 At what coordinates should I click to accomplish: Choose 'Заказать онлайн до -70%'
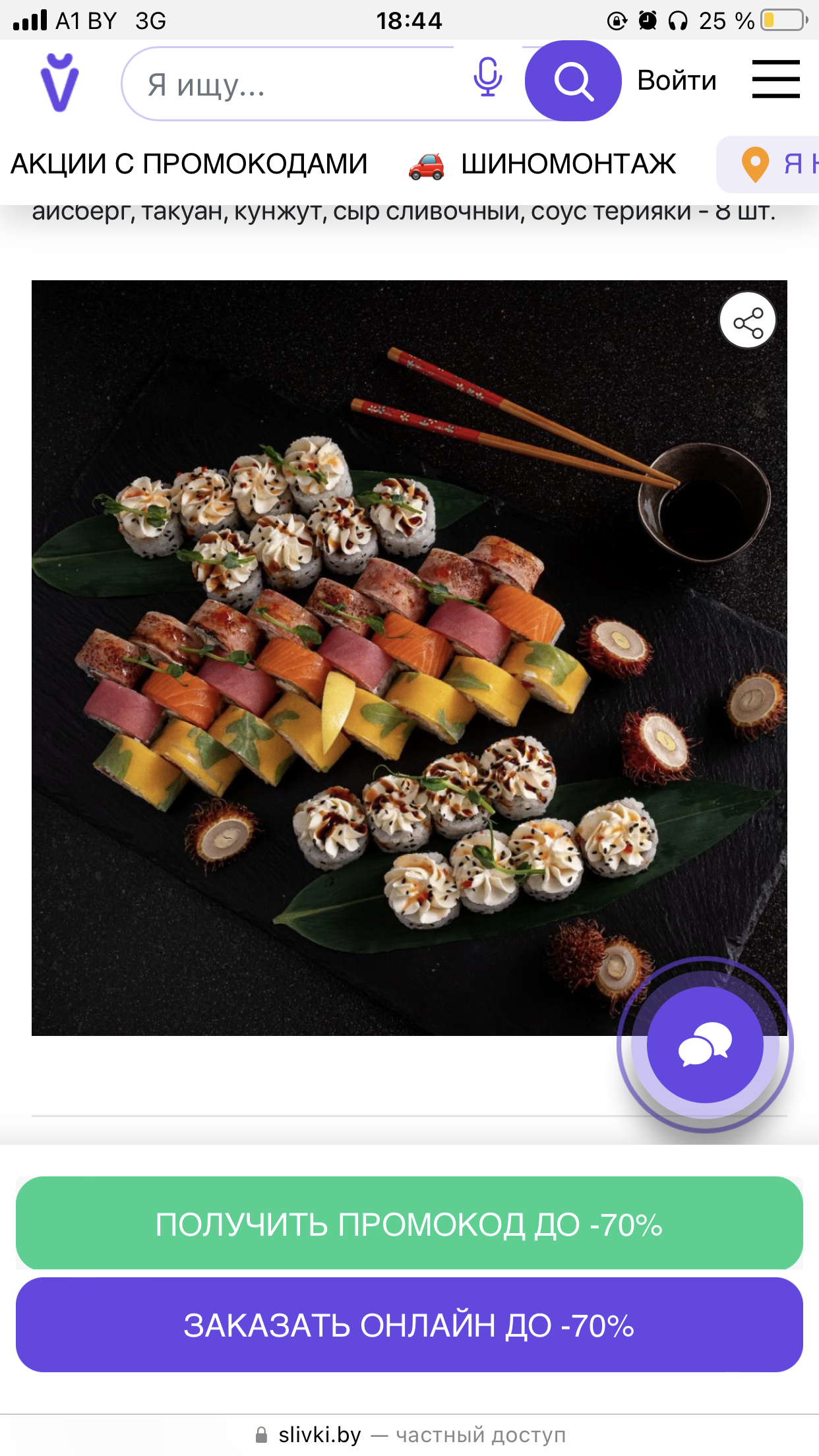[409, 1325]
